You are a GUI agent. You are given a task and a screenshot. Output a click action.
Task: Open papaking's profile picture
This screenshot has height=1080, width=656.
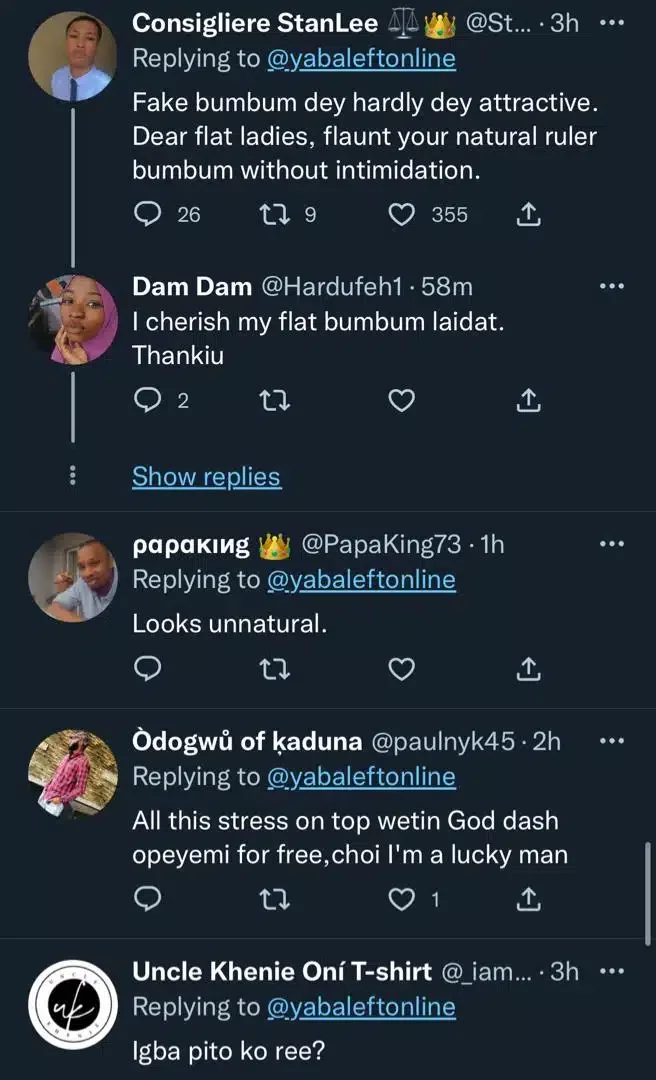(73, 577)
